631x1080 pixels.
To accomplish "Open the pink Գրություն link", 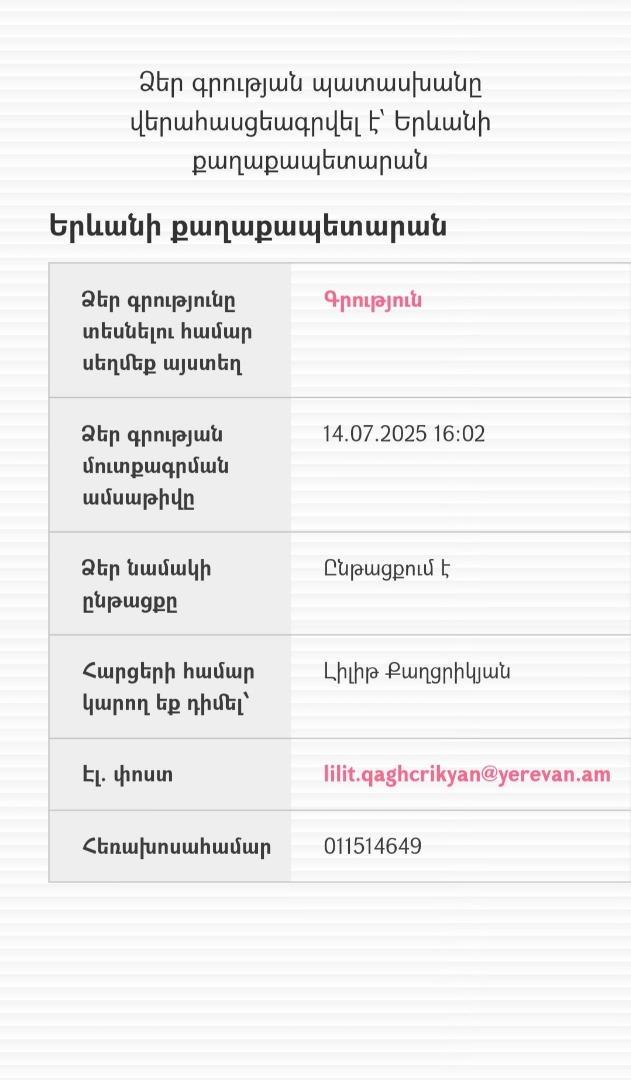I will pos(373,300).
